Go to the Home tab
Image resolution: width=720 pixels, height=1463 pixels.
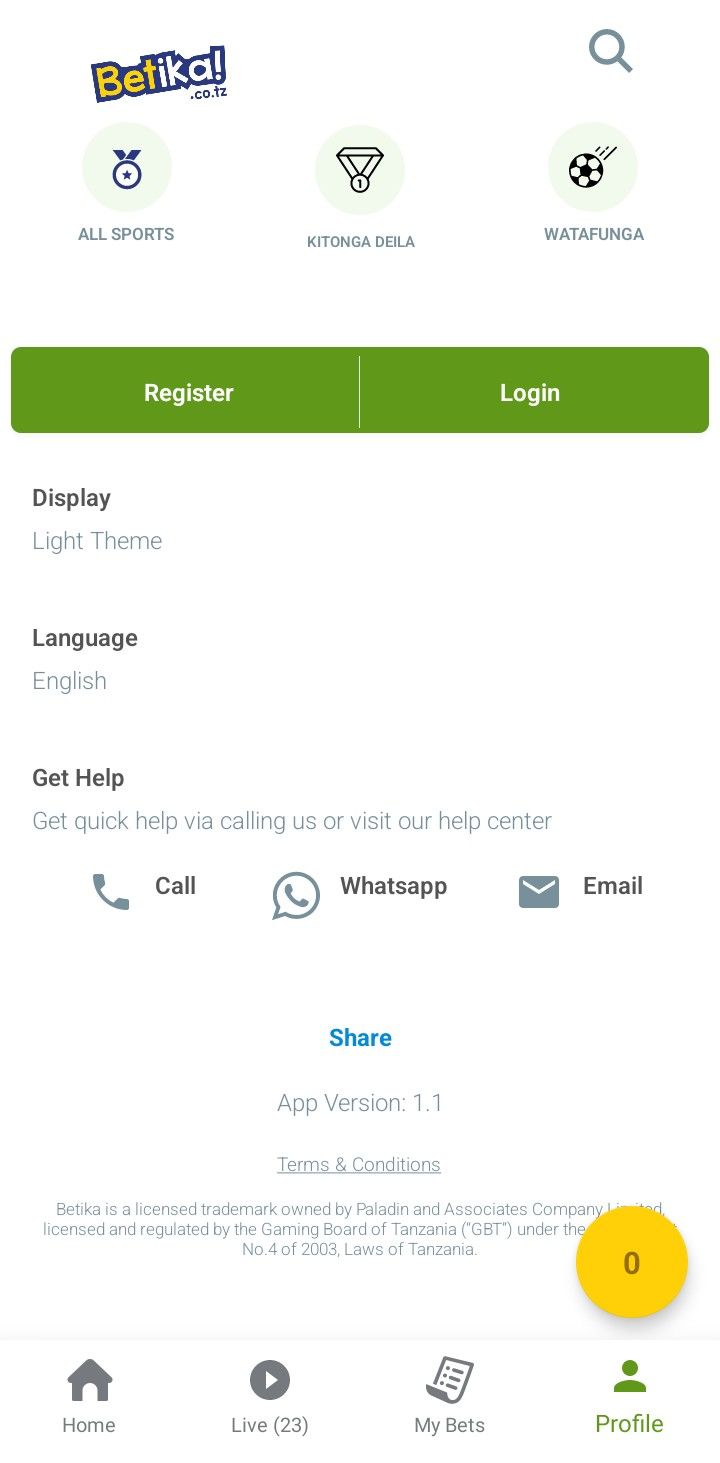(x=89, y=1397)
